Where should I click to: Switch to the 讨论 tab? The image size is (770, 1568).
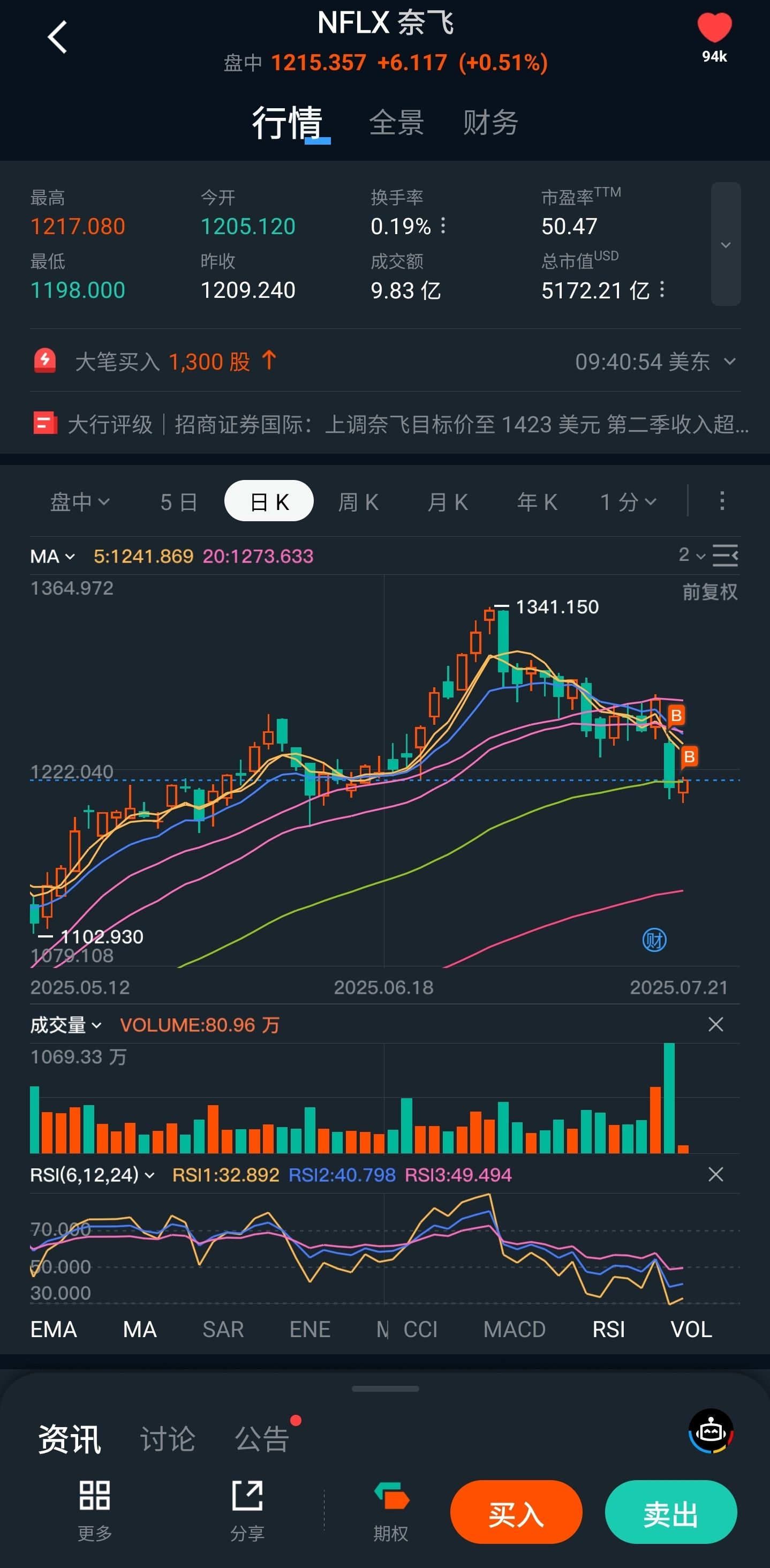[x=167, y=1439]
